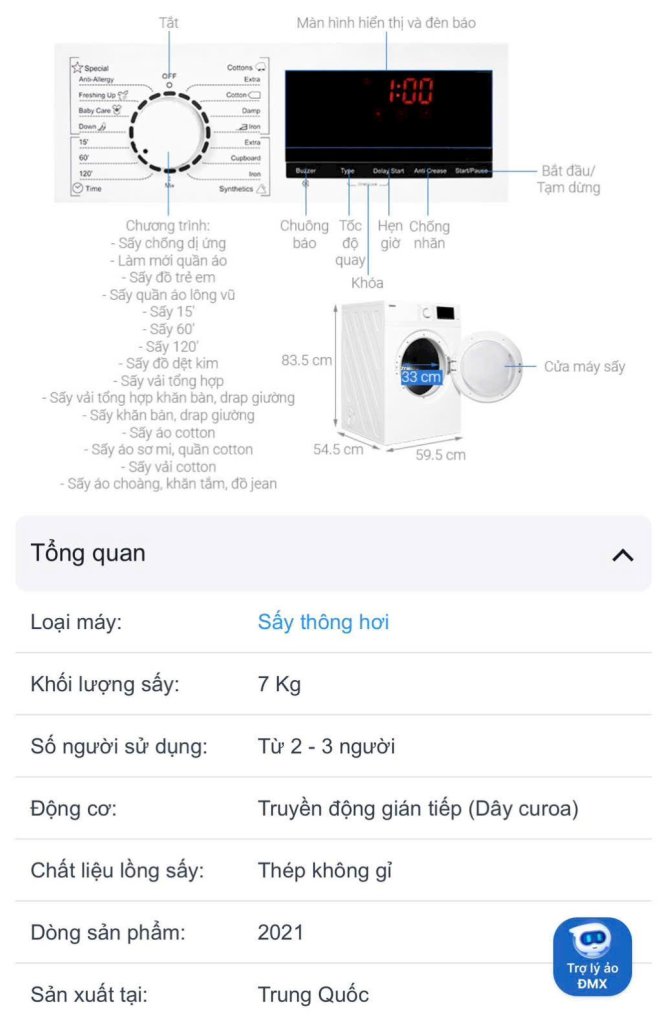Open the Sấy thông hơi link
Screen dimensions: 667x1024
click(x=323, y=622)
